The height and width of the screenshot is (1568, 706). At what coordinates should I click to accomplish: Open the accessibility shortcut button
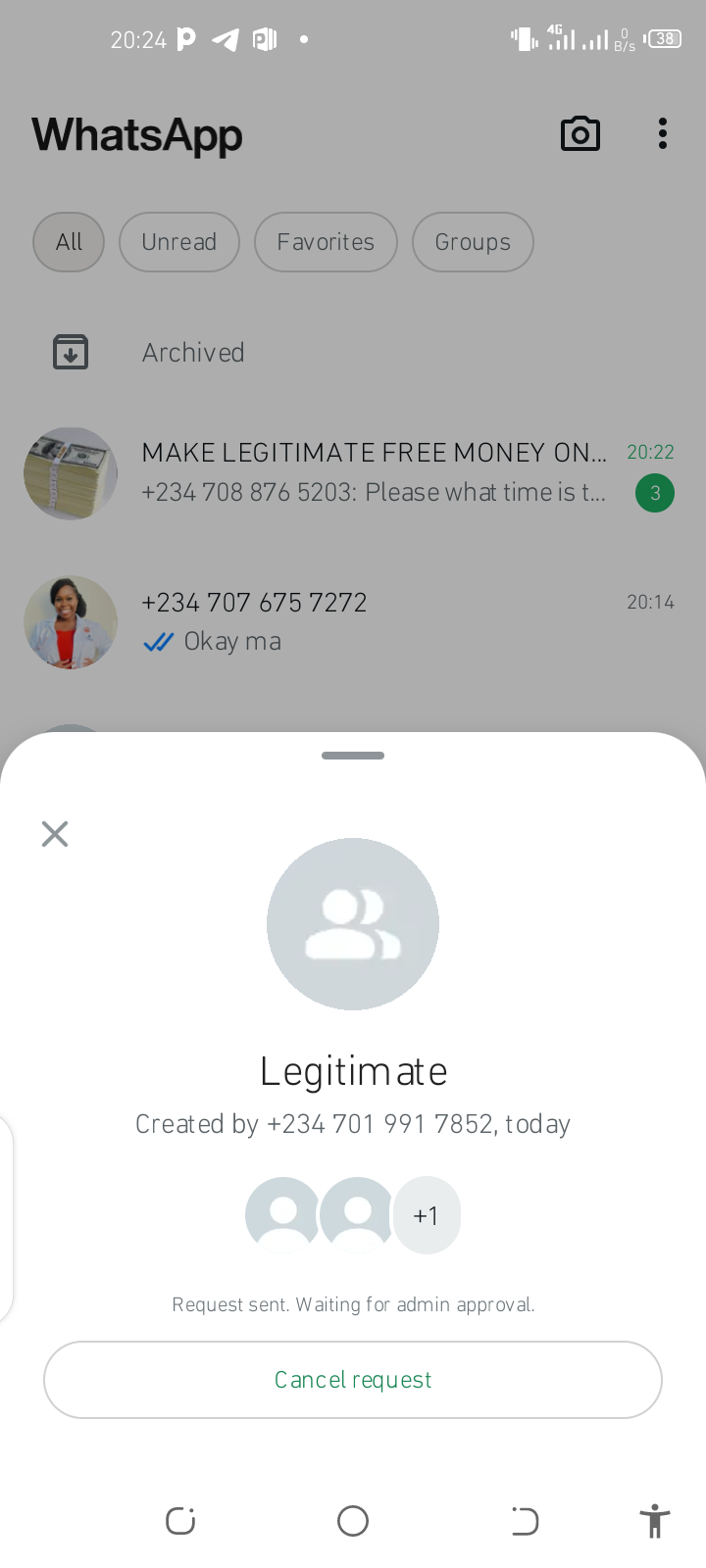[x=654, y=1521]
